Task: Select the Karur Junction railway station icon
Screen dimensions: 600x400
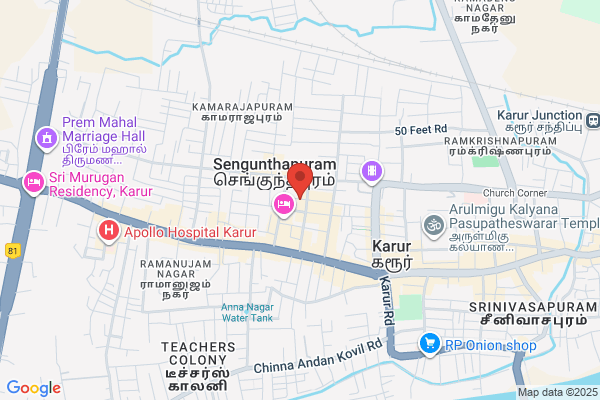Action: click(x=593, y=121)
